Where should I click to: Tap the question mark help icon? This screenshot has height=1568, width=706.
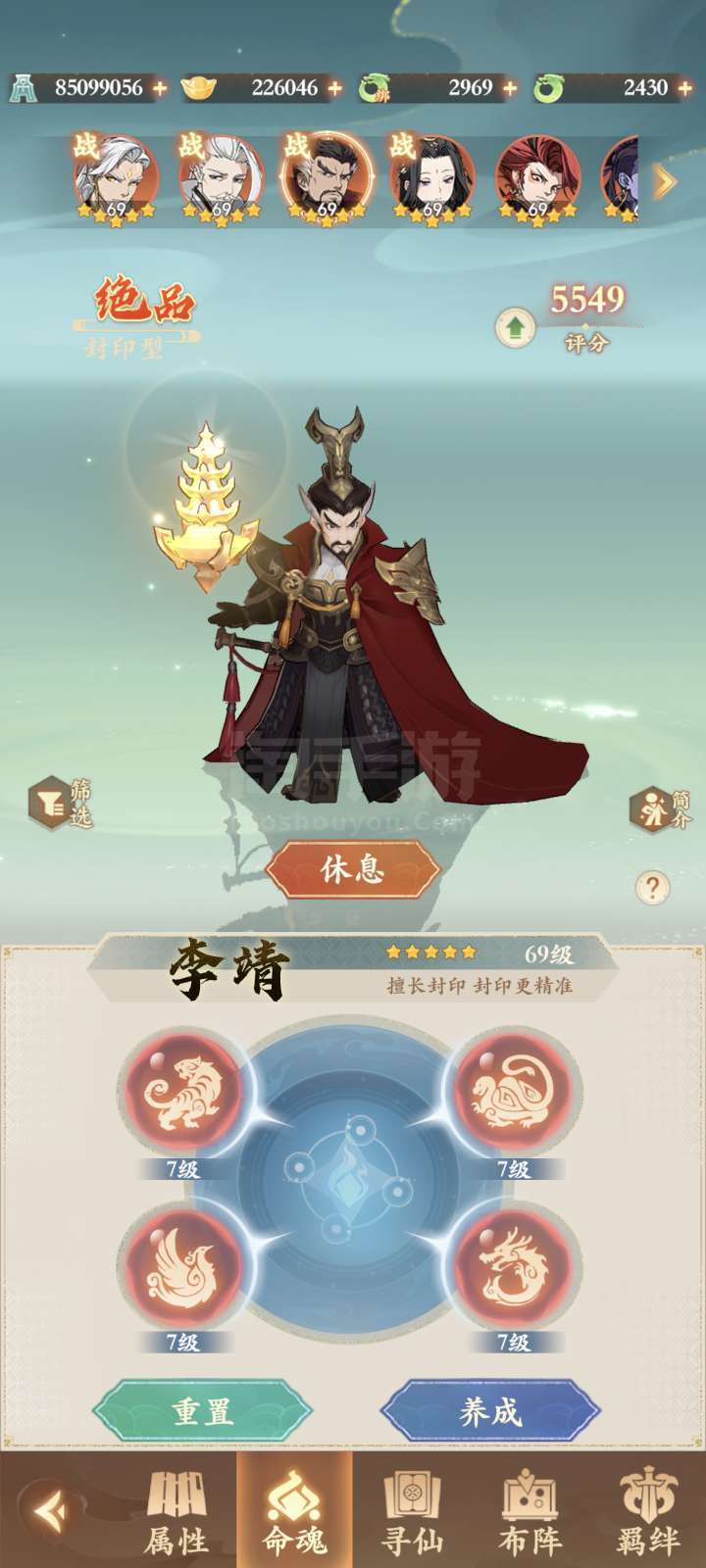(x=652, y=888)
